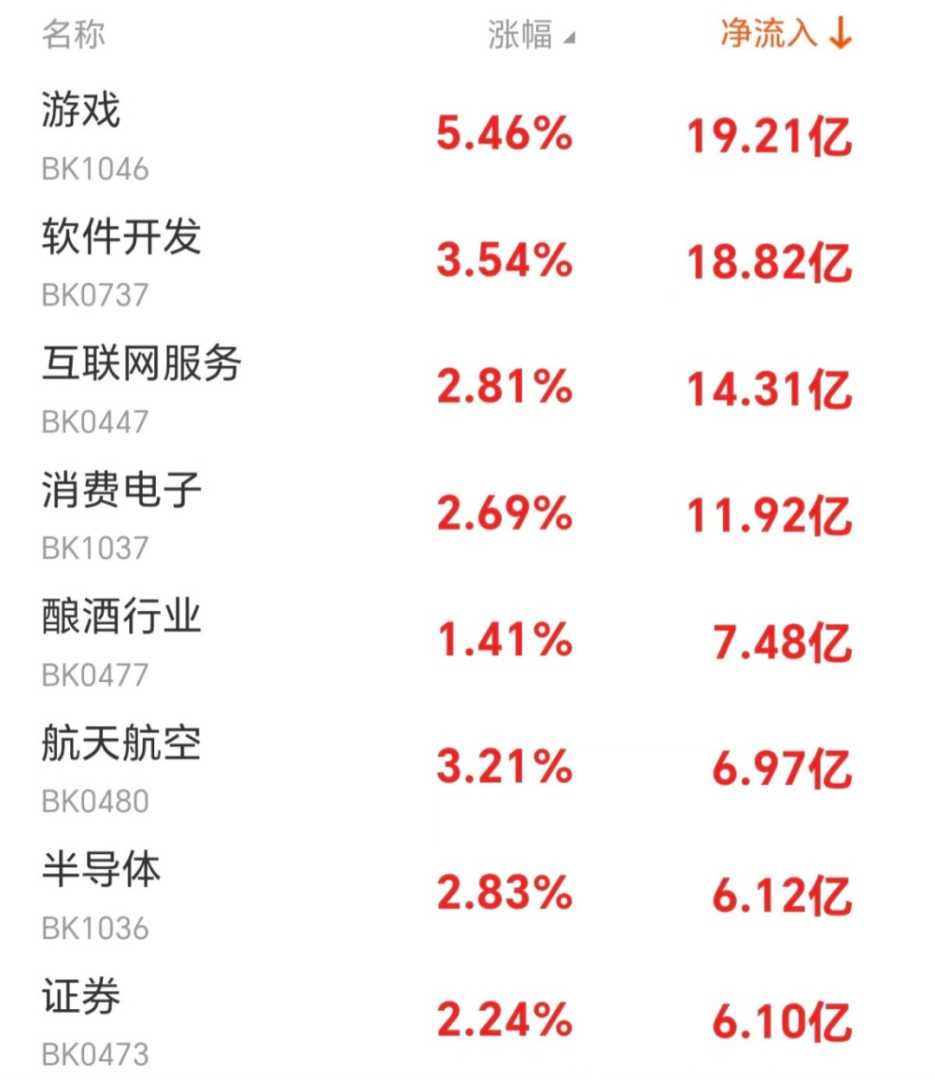Toggle the 净流入 sort order
Viewport: 935px width, 1080px height.
(x=785, y=34)
